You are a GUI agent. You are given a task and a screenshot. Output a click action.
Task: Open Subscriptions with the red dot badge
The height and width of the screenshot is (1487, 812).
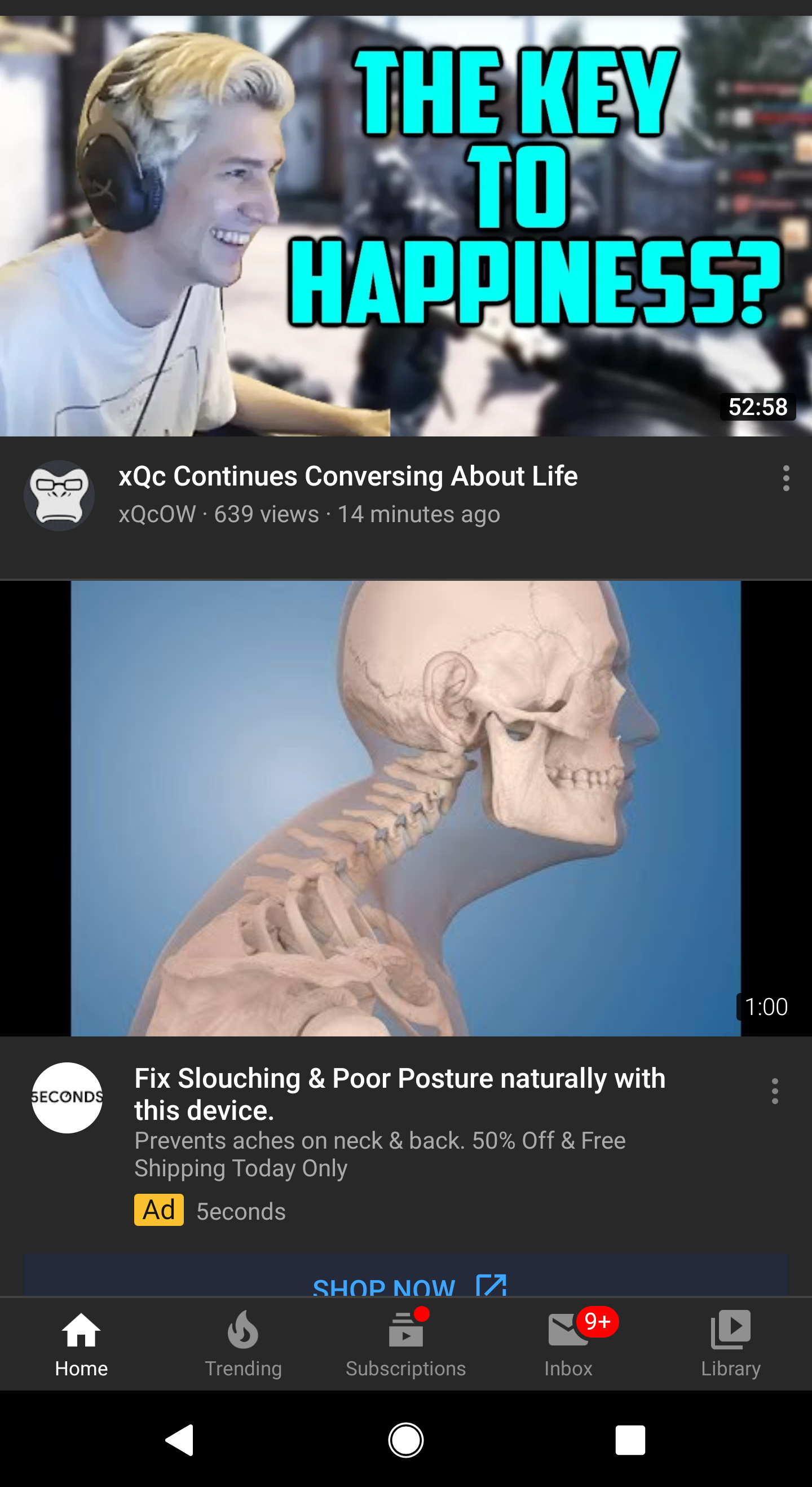[x=405, y=1334]
